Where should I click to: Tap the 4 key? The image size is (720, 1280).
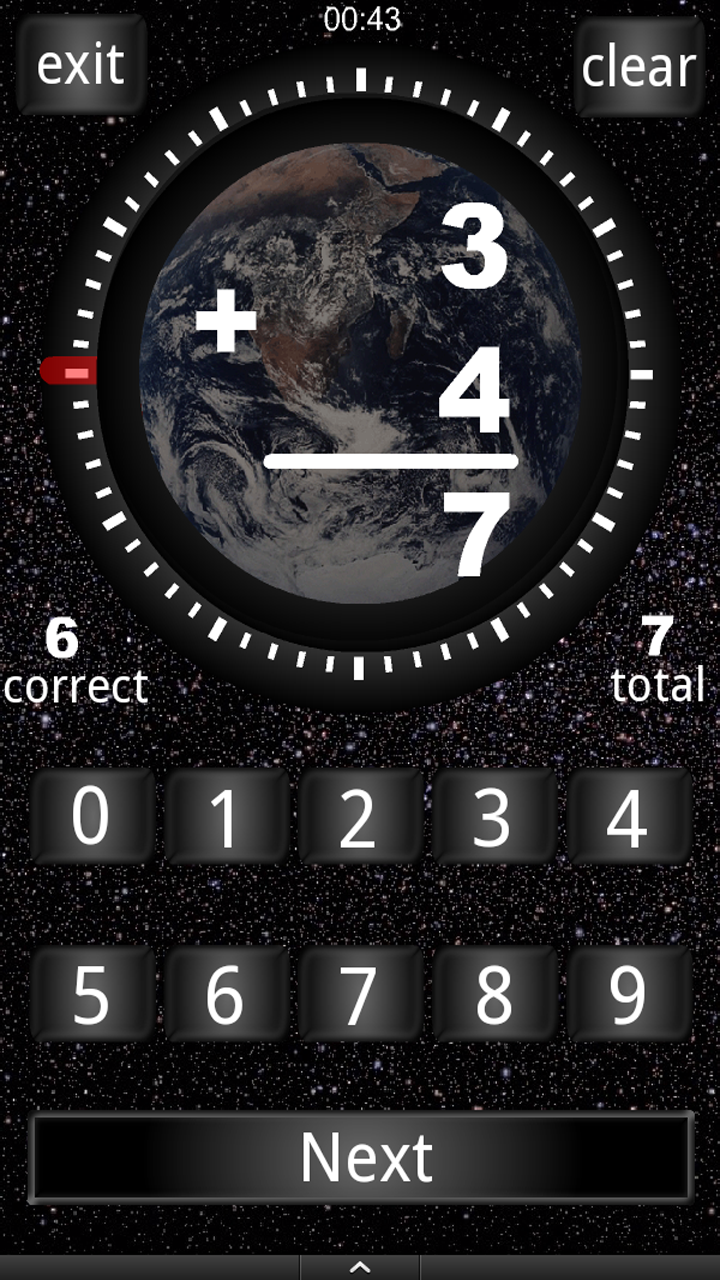pos(629,816)
